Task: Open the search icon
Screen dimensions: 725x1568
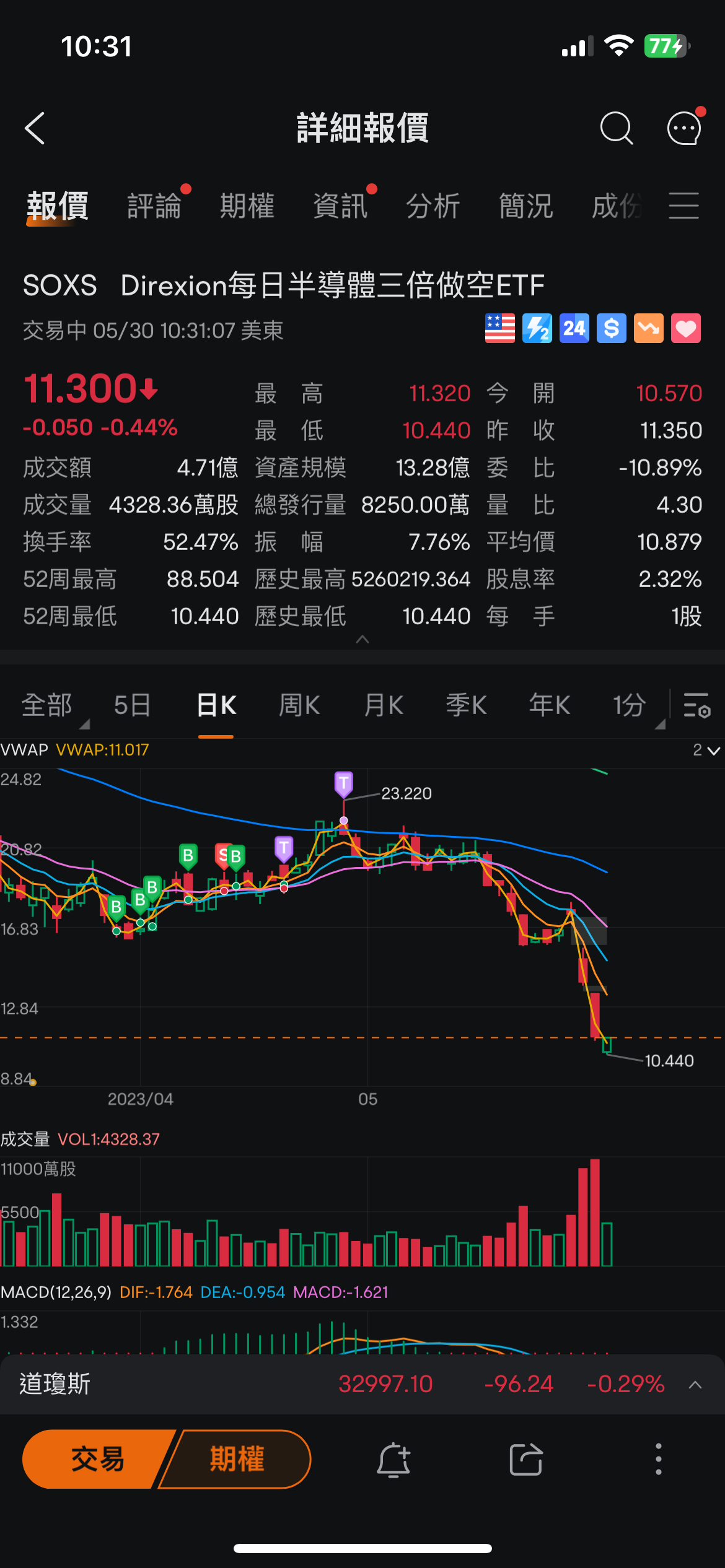Action: tap(616, 128)
